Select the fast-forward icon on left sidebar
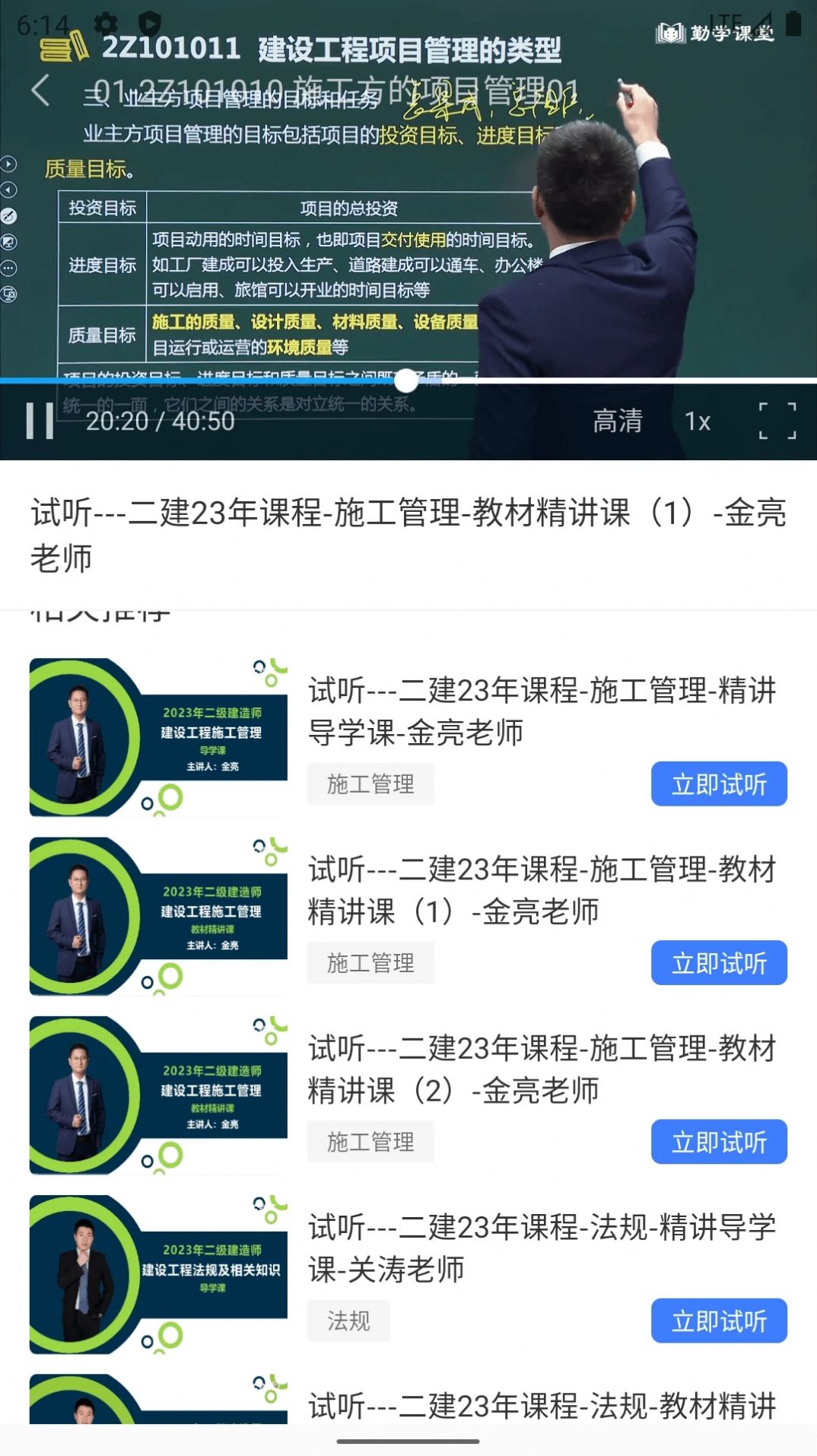817x1456 pixels. pyautogui.click(x=8, y=163)
